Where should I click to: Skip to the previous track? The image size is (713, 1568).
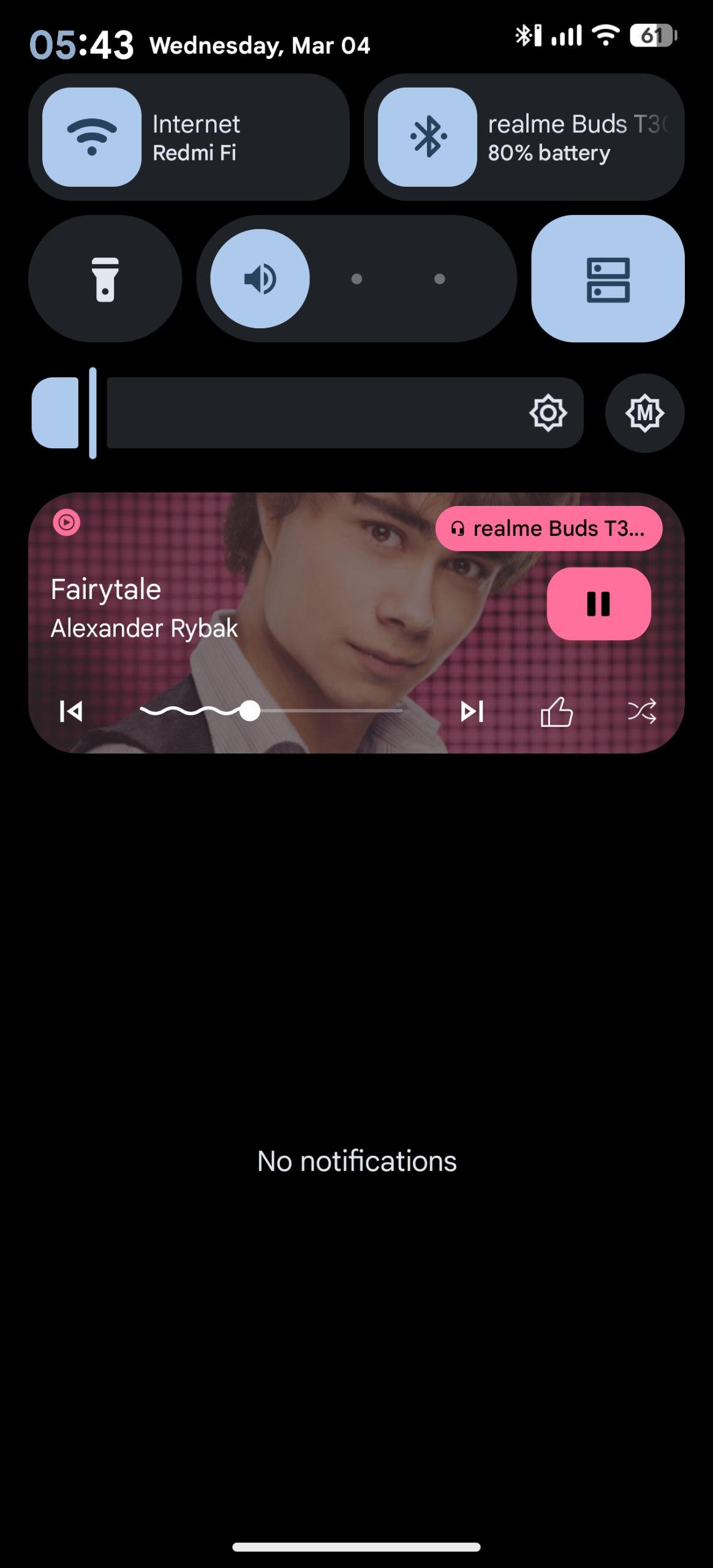coord(71,711)
